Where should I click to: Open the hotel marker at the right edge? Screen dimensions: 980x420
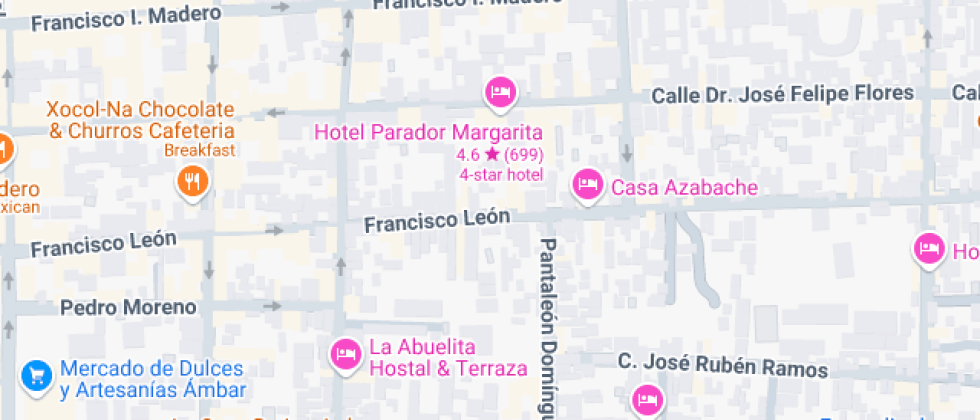pyautogui.click(x=930, y=248)
